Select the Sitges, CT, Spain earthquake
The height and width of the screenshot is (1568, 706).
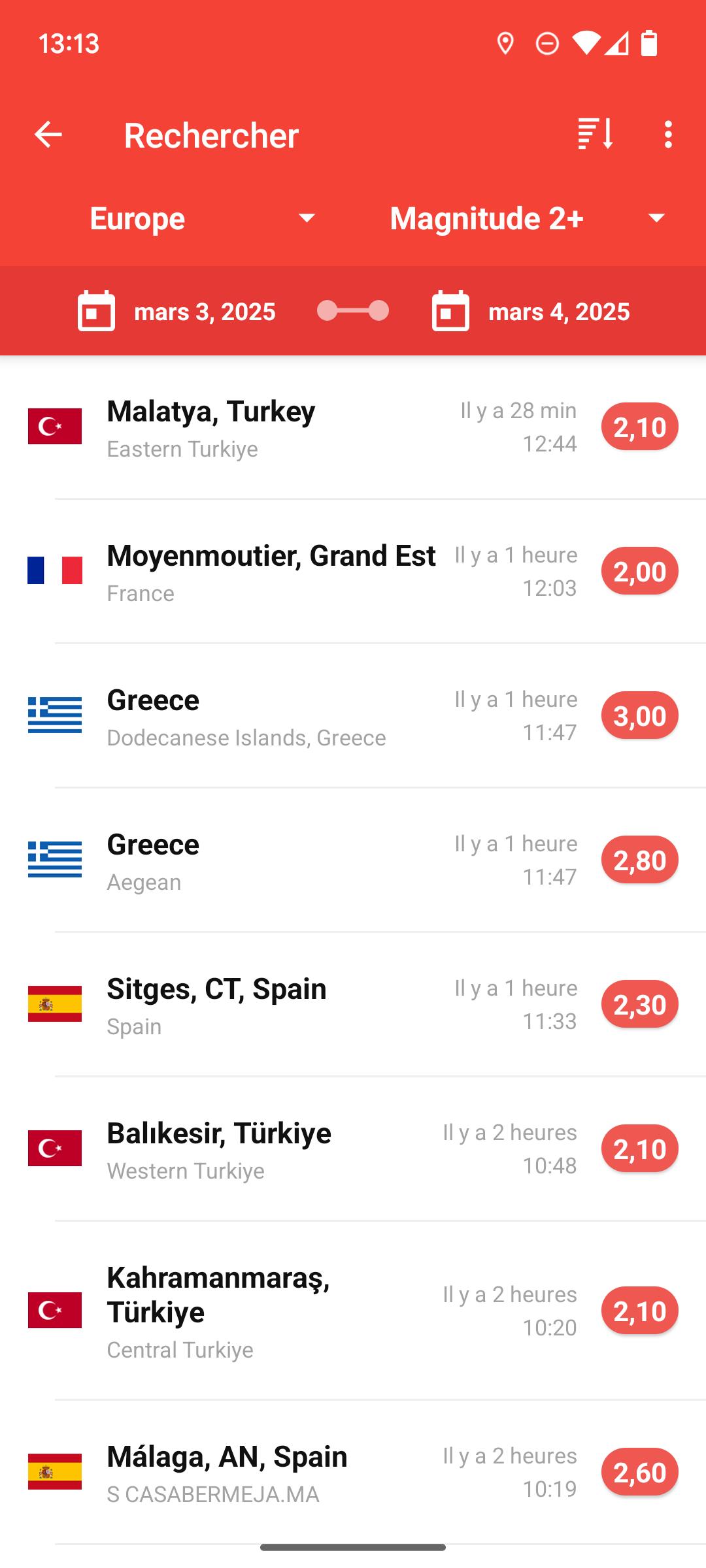point(353,1004)
